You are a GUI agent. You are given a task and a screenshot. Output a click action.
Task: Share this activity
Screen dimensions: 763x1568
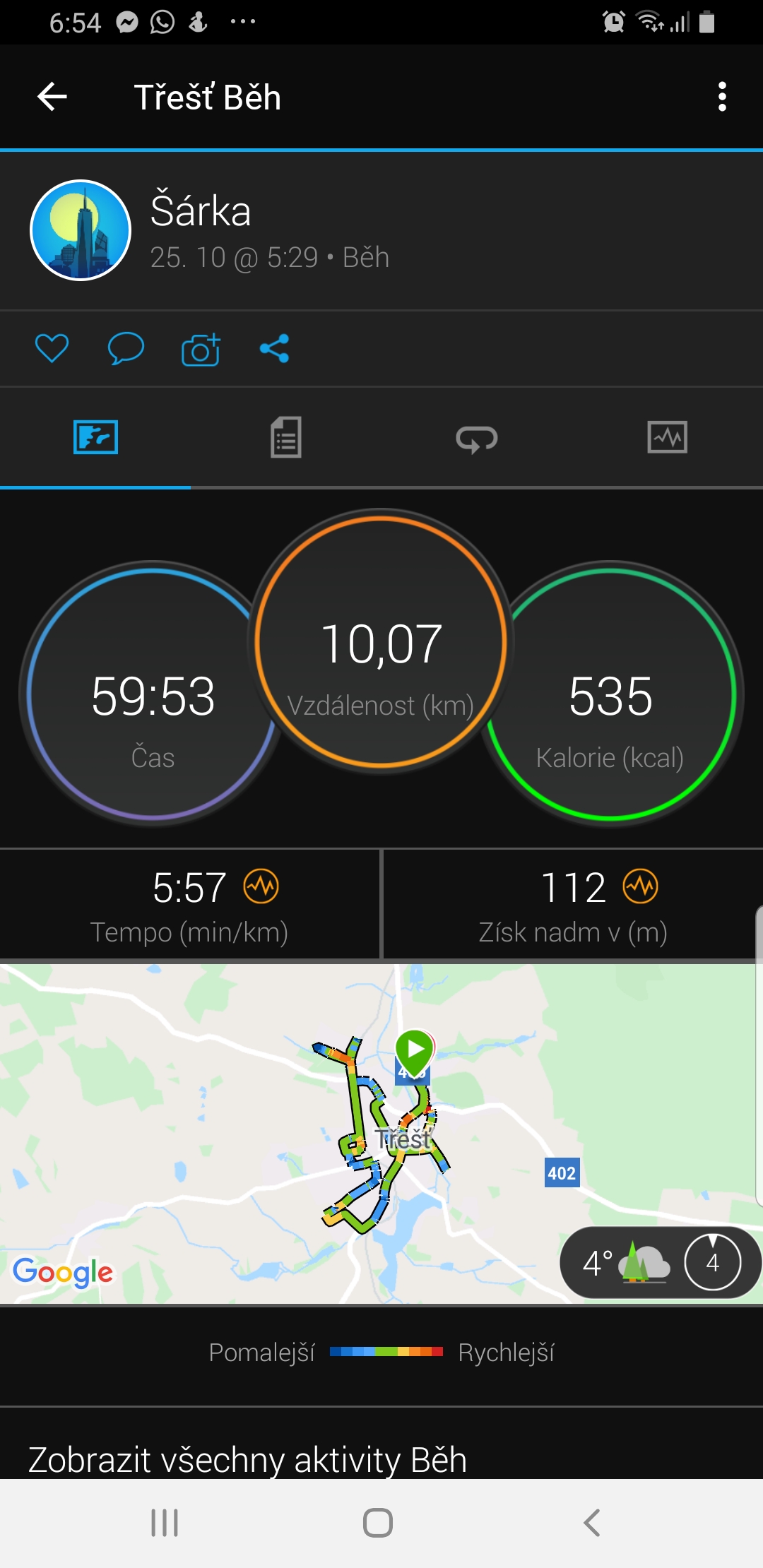275,348
